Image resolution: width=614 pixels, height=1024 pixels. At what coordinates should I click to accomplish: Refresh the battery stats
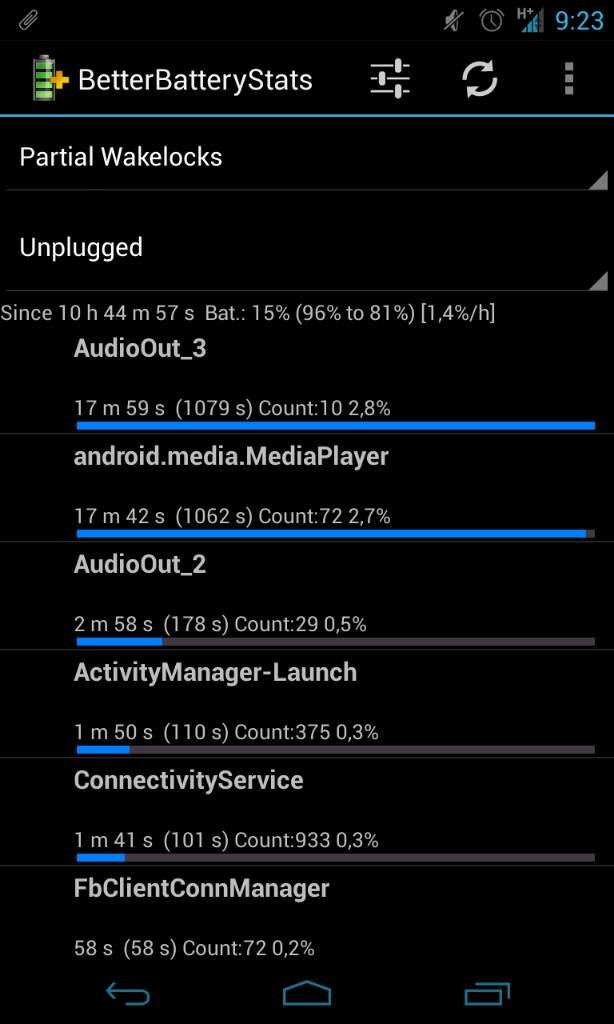[480, 79]
